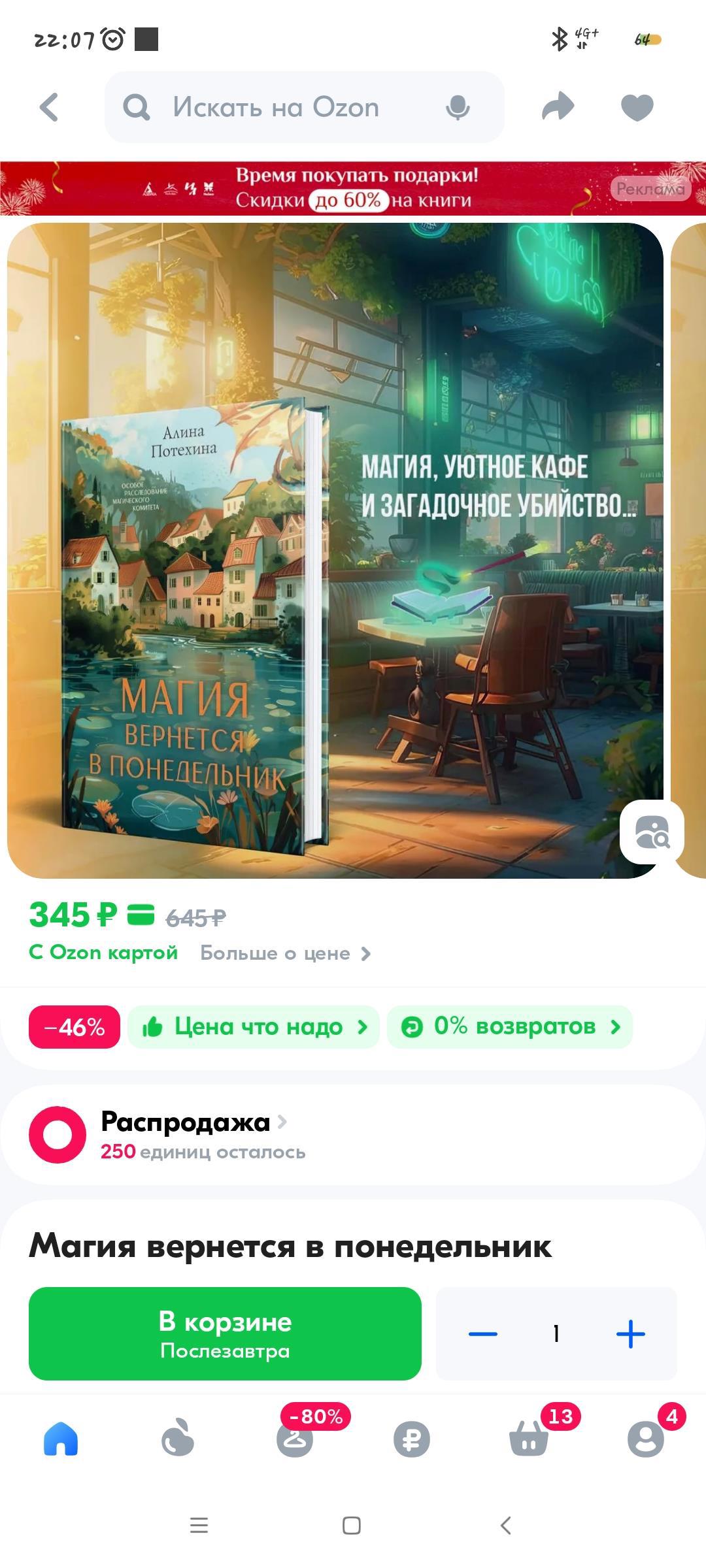Open the clothing tab with -80% badge
This screenshot has width=706, height=1568.
click(x=295, y=1439)
